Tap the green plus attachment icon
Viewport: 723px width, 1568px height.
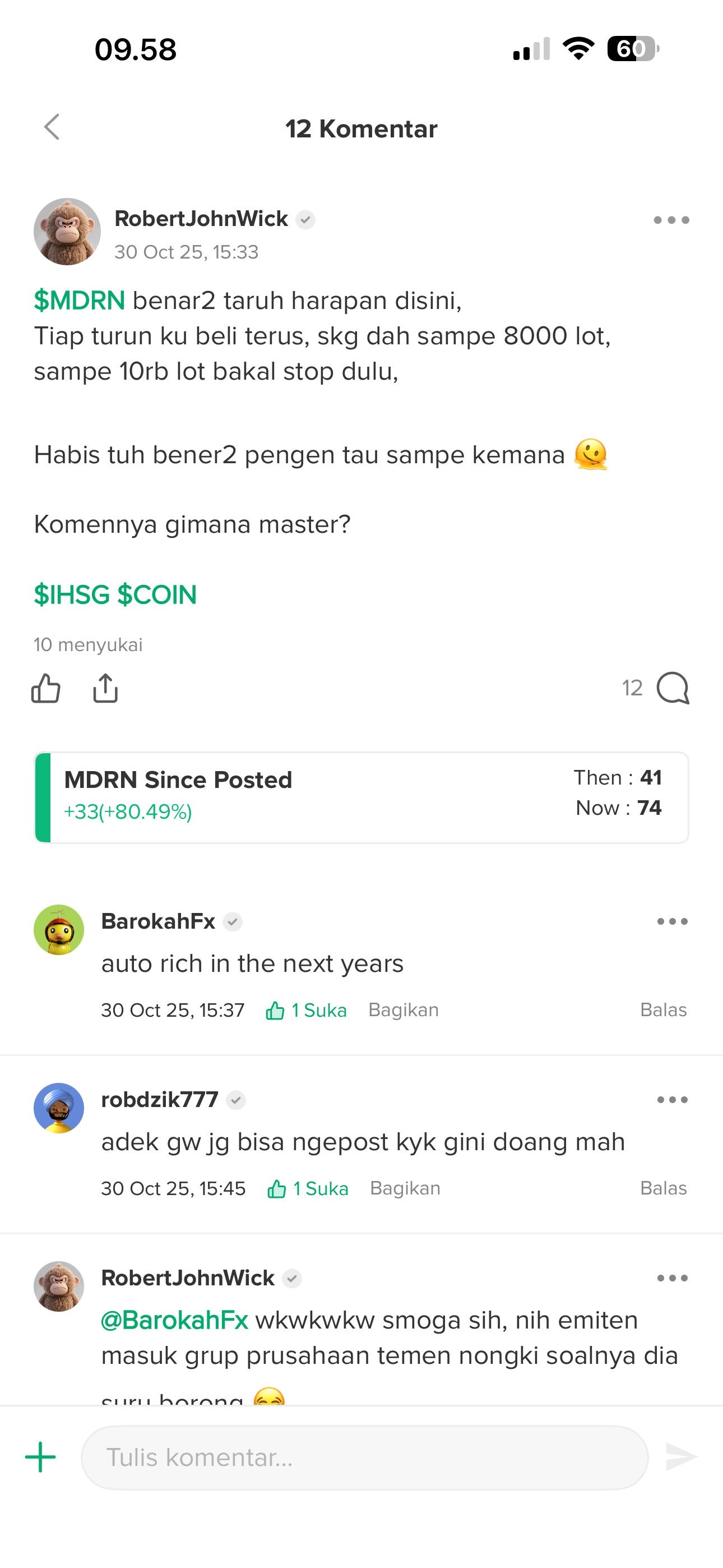(41, 1457)
